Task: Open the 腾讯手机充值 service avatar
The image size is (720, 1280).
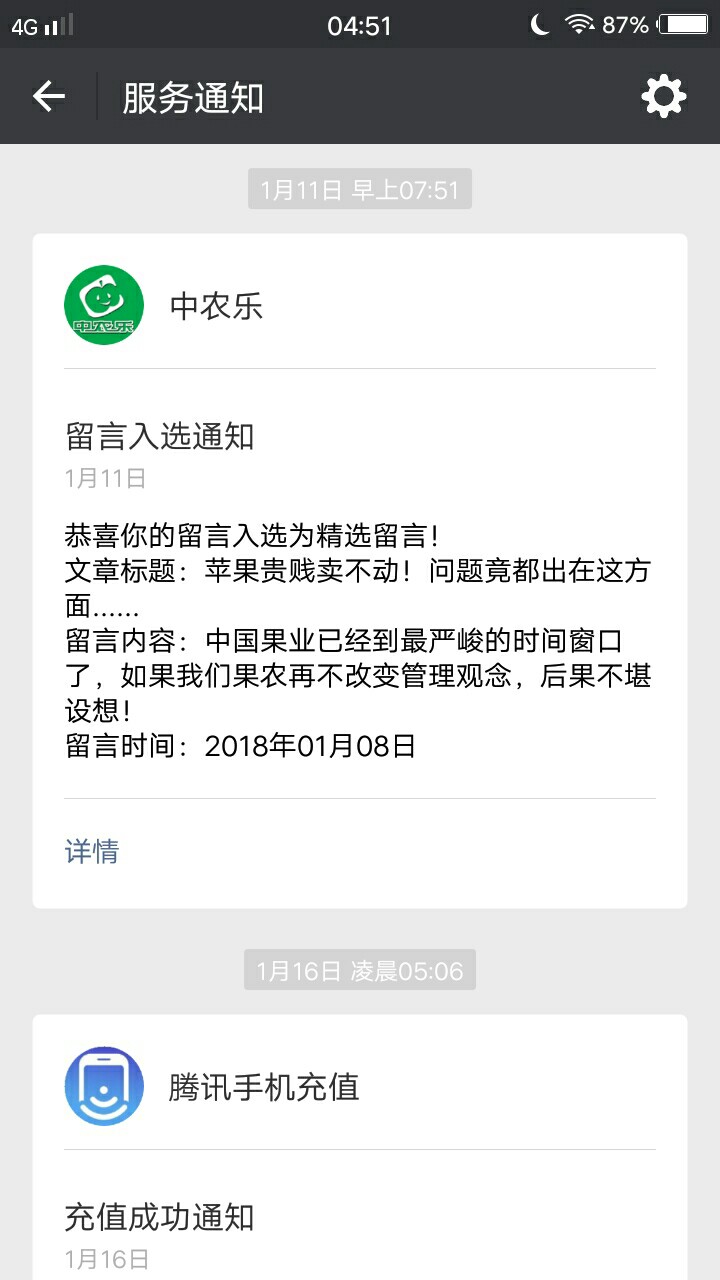Action: point(104,1086)
